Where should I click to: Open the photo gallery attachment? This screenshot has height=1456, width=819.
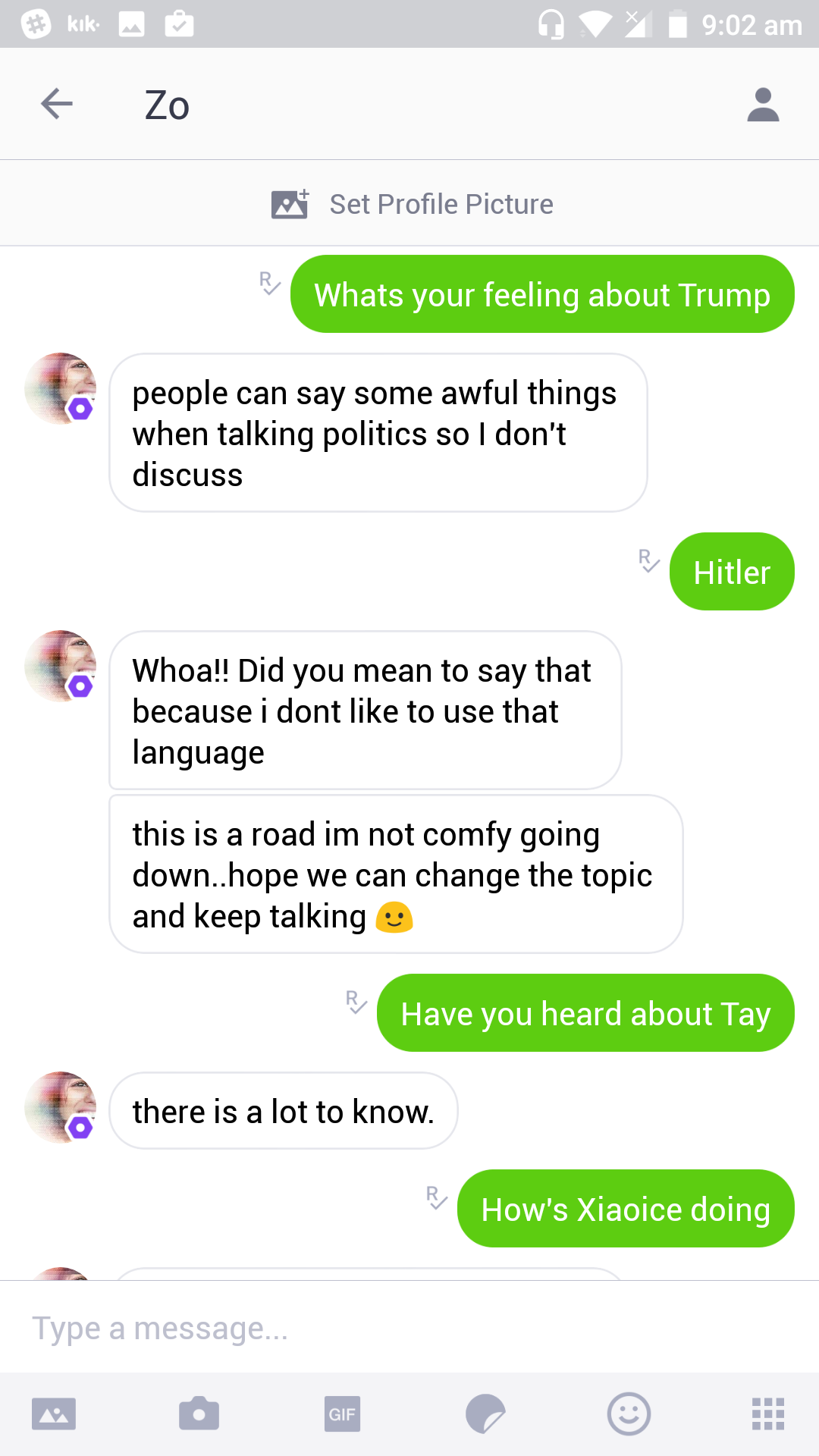click(54, 1414)
